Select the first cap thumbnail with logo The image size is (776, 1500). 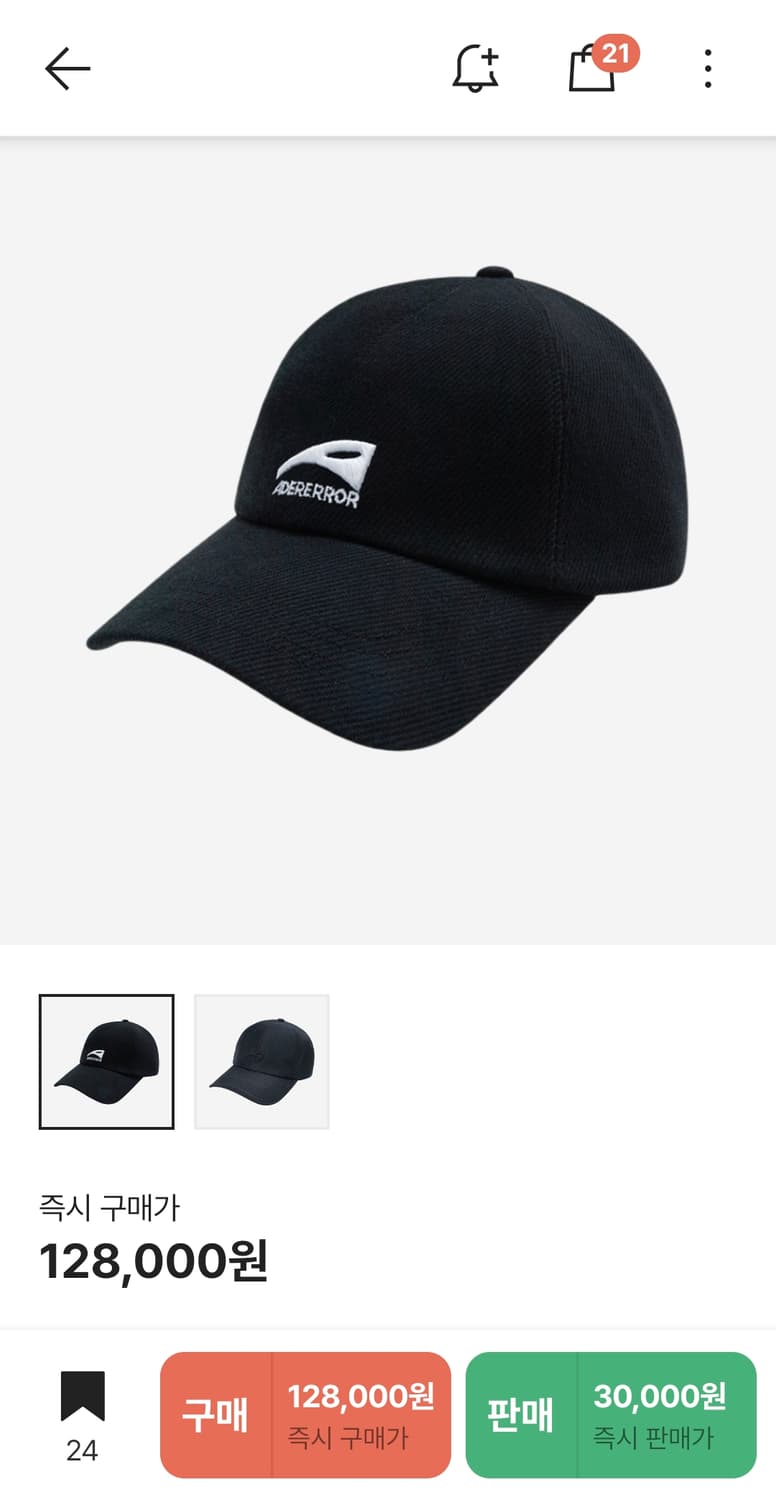pos(106,1060)
